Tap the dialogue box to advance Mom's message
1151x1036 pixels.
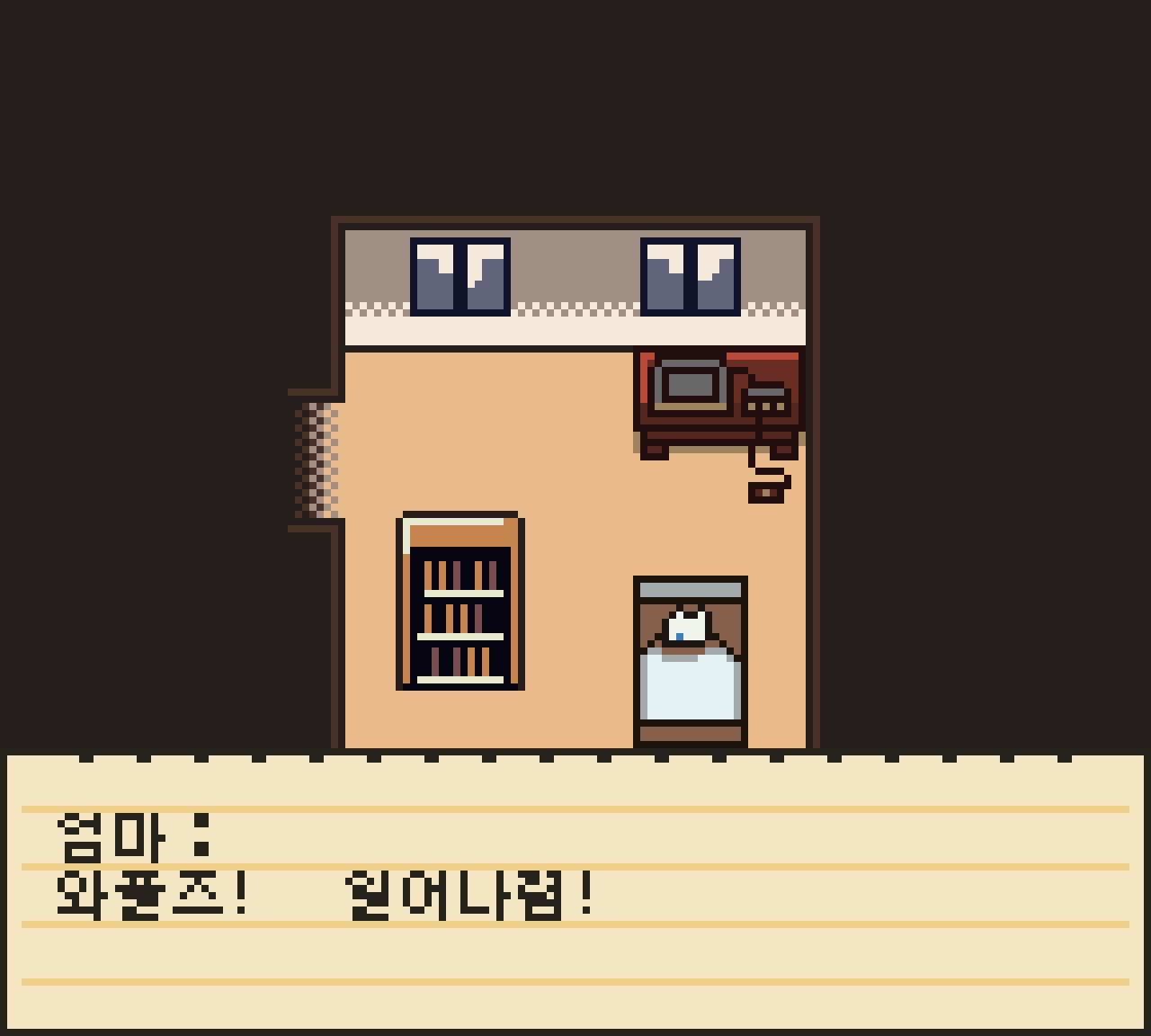(x=575, y=892)
